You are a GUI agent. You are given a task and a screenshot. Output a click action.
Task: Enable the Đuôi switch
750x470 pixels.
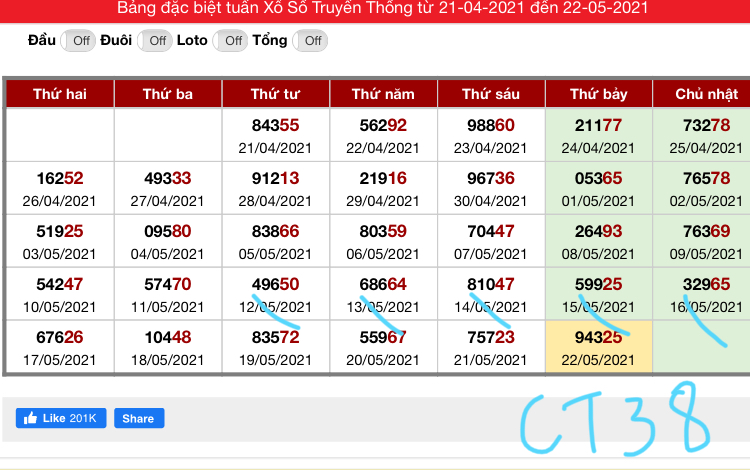(154, 41)
